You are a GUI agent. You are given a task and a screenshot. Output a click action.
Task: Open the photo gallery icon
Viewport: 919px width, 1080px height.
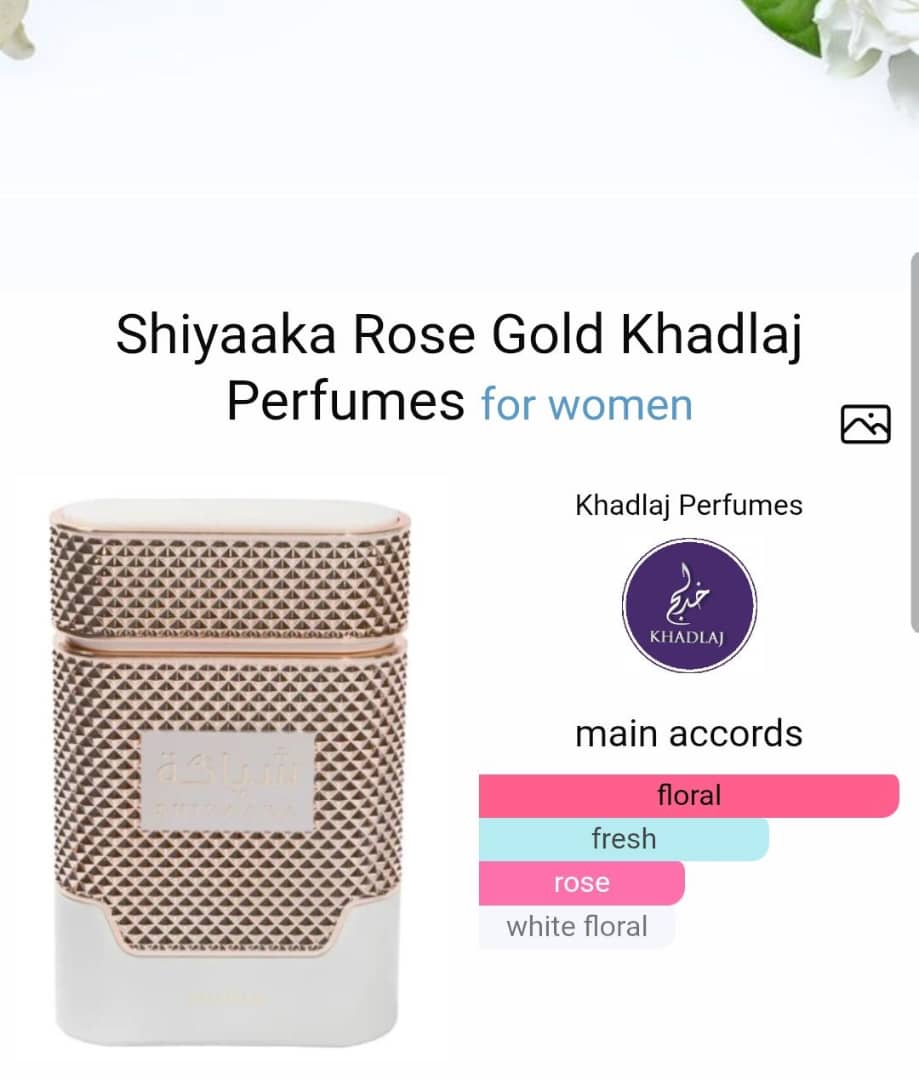tap(865, 424)
